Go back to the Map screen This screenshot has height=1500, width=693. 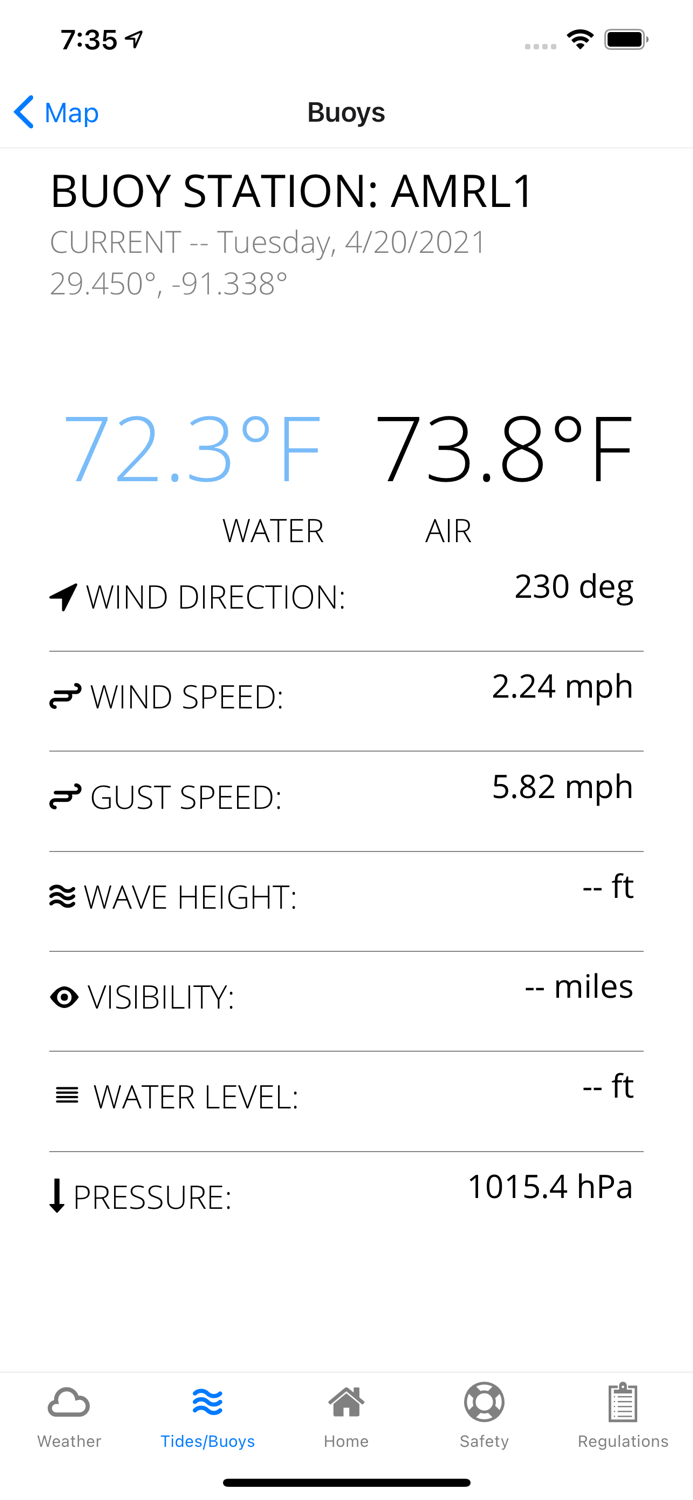pyautogui.click(x=57, y=113)
